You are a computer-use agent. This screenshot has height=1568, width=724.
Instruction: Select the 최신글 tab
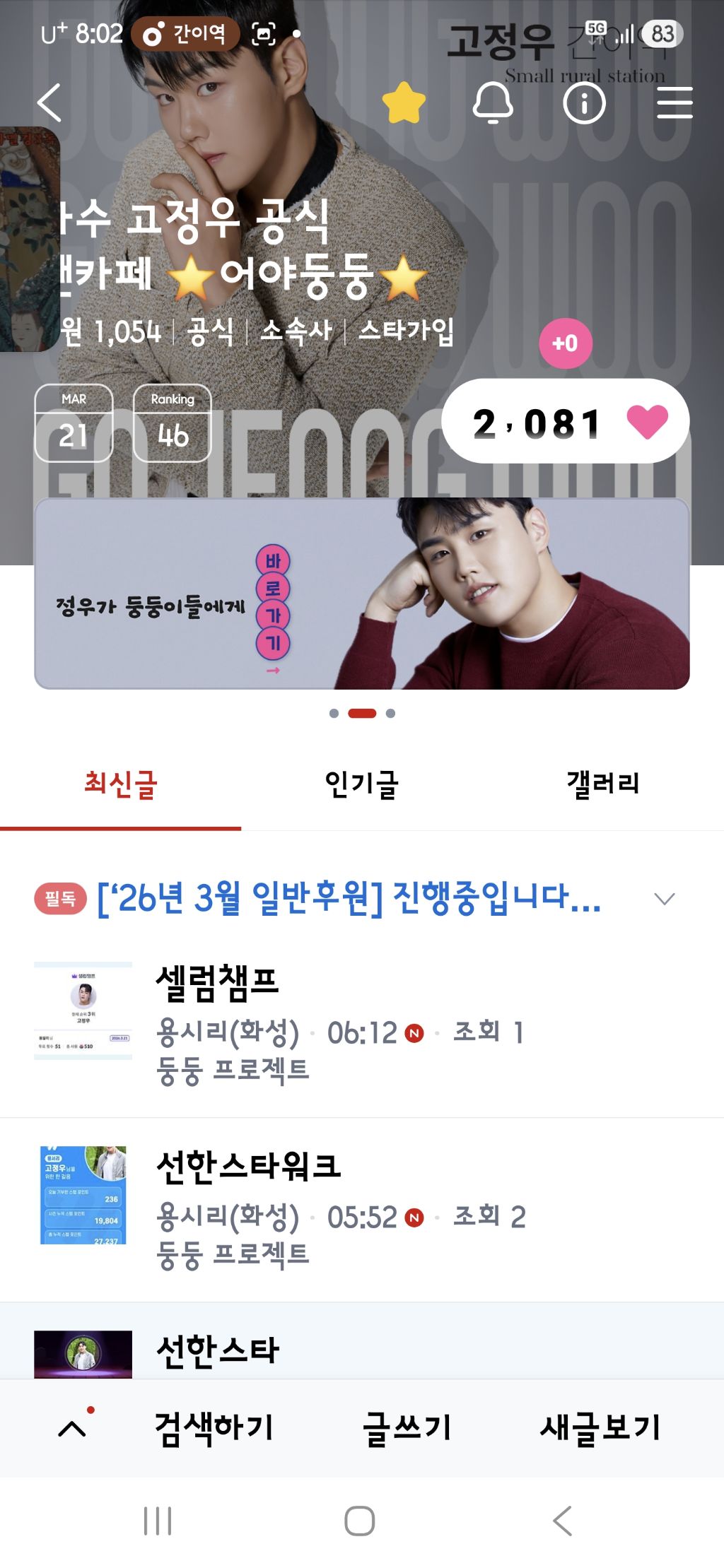pyautogui.click(x=120, y=784)
